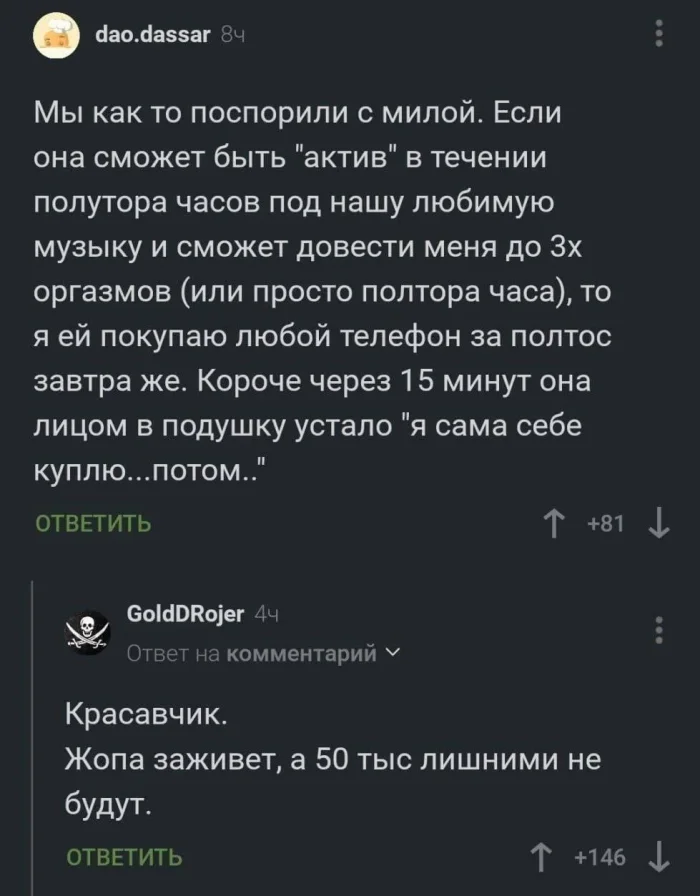The height and width of the screenshot is (896, 700).
Task: Open overflow menu on GoldDRojer's comment
Action: pyautogui.click(x=658, y=632)
